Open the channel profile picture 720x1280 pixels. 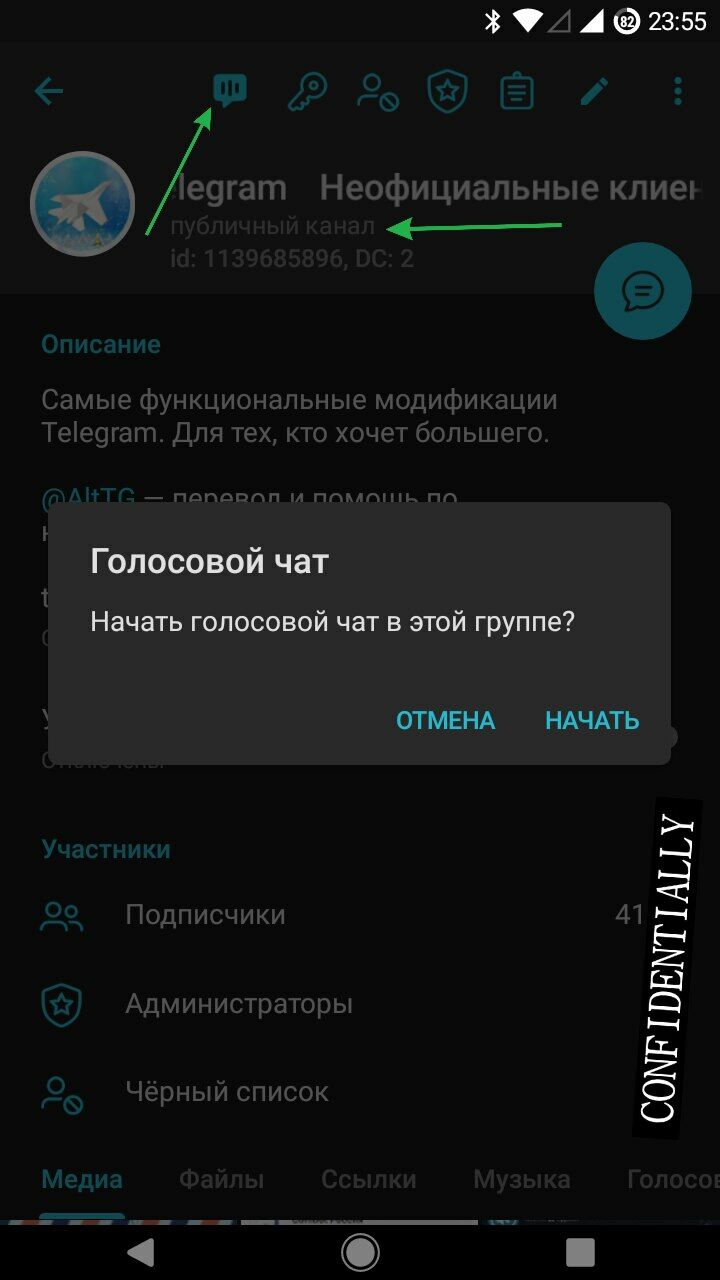tap(83, 205)
